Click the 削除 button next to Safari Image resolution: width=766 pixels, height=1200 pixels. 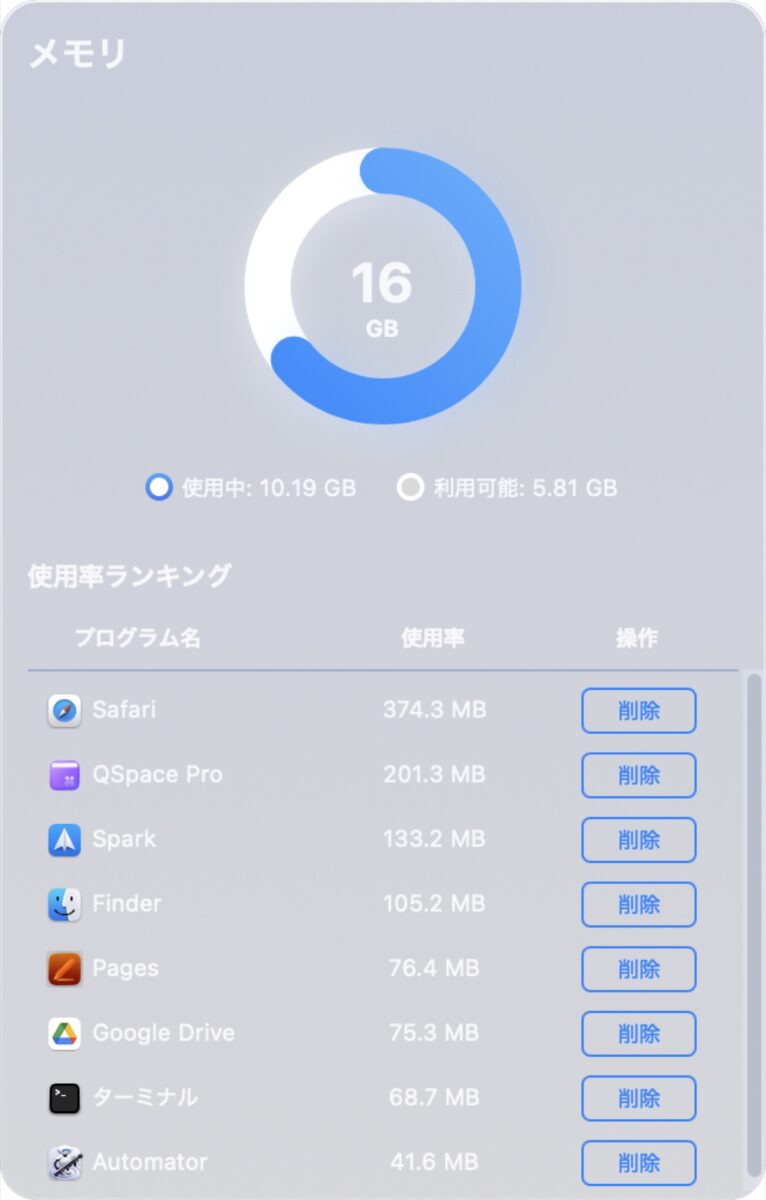638,710
